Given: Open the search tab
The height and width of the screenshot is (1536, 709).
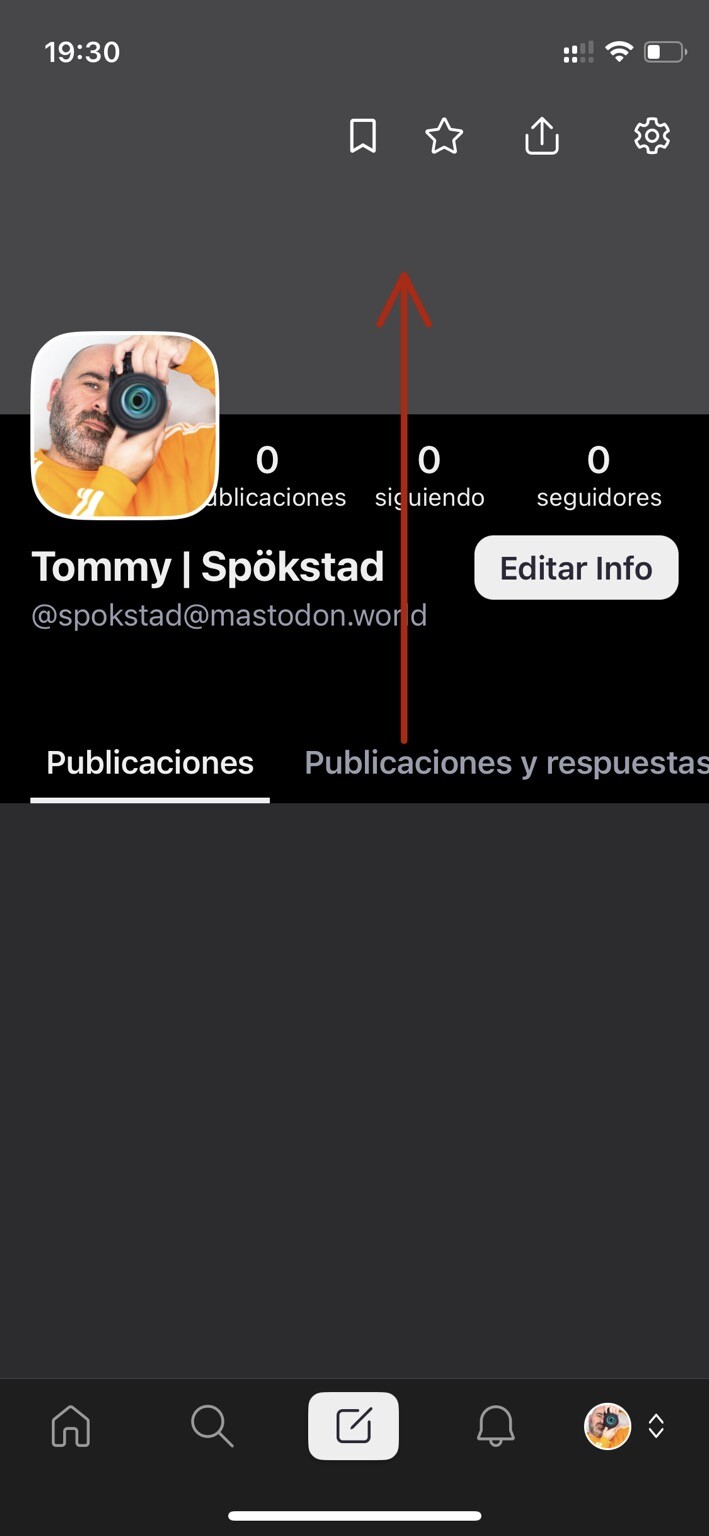Looking at the screenshot, I should [x=212, y=1426].
